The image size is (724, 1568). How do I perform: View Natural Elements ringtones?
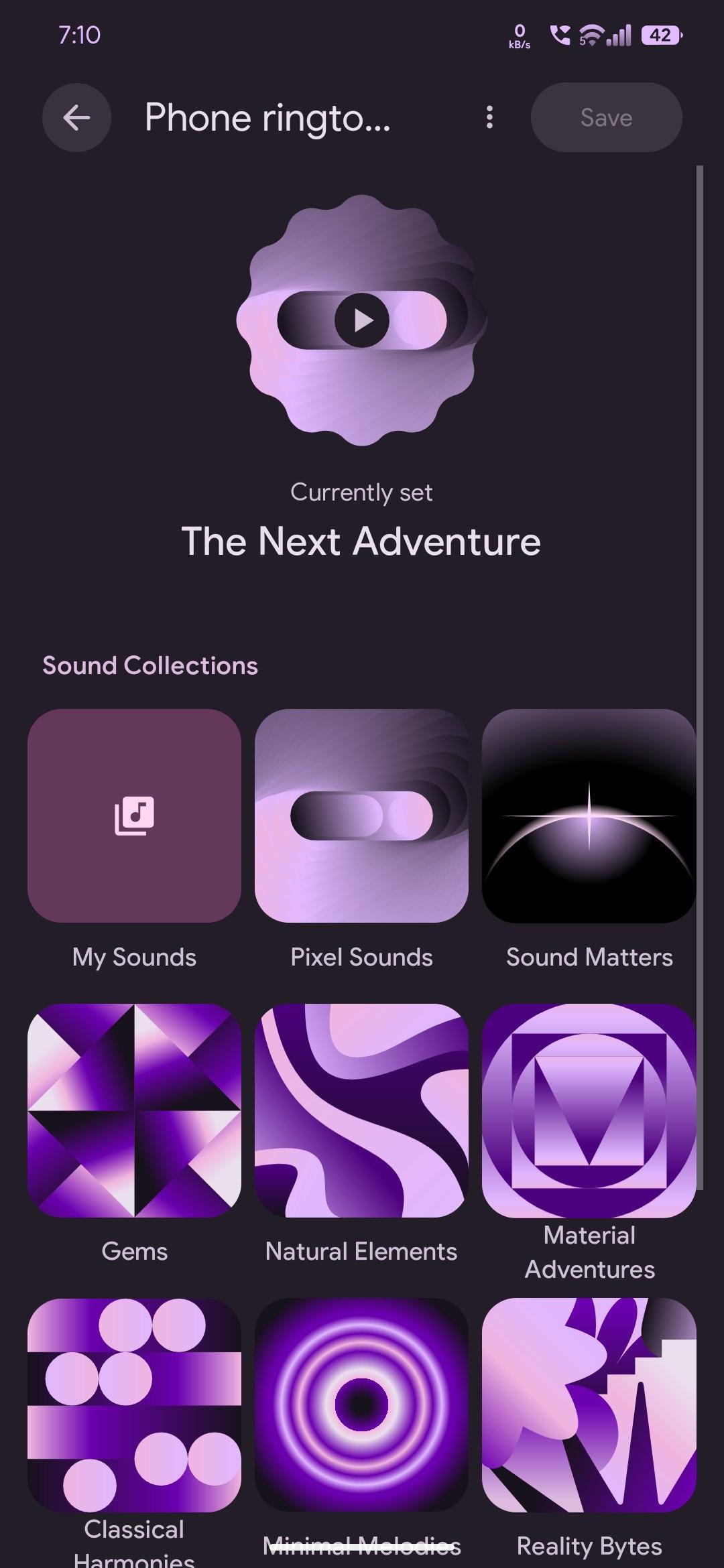click(x=361, y=1110)
